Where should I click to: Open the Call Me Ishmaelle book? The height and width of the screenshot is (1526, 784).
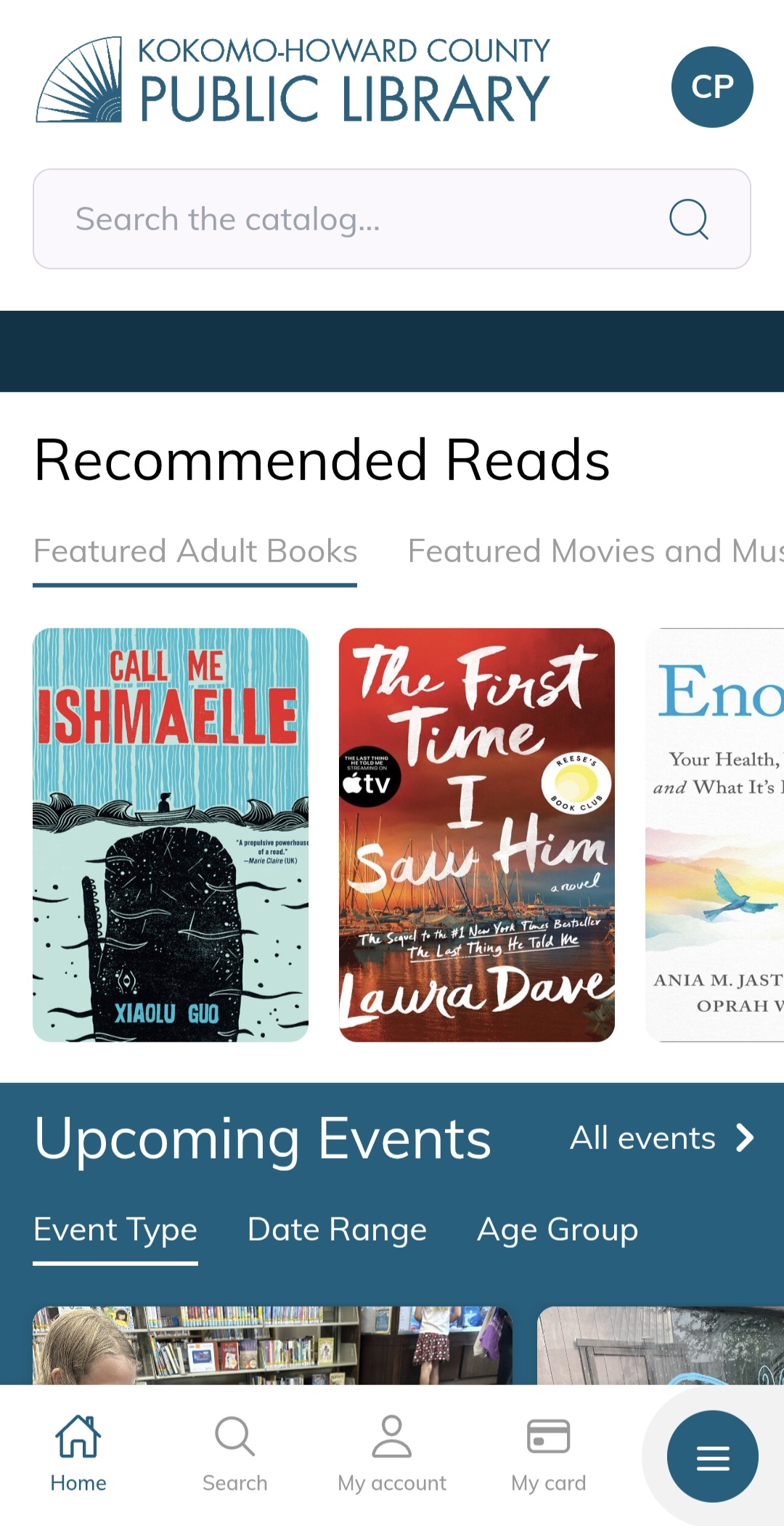click(171, 835)
